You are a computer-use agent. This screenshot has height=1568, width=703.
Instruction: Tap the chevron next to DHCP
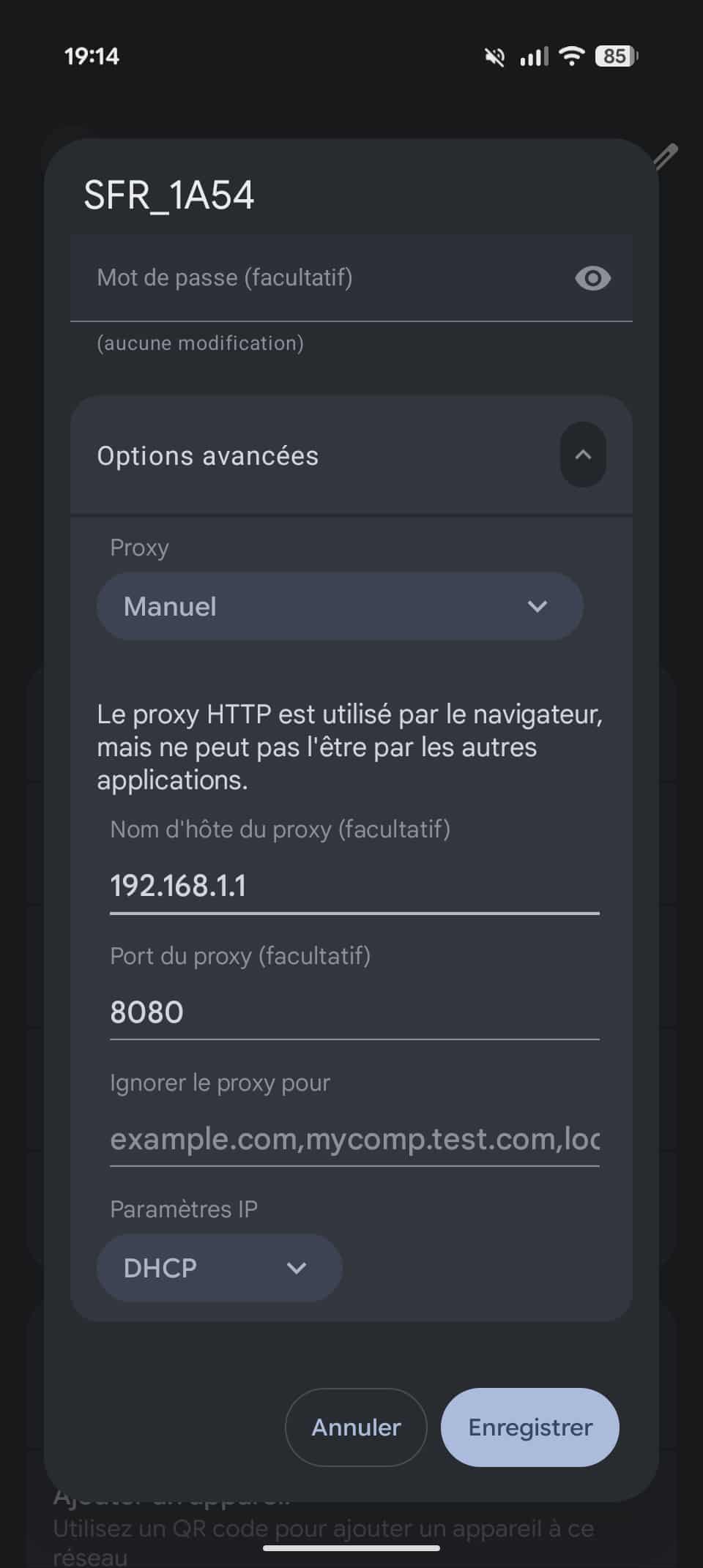[296, 1268]
